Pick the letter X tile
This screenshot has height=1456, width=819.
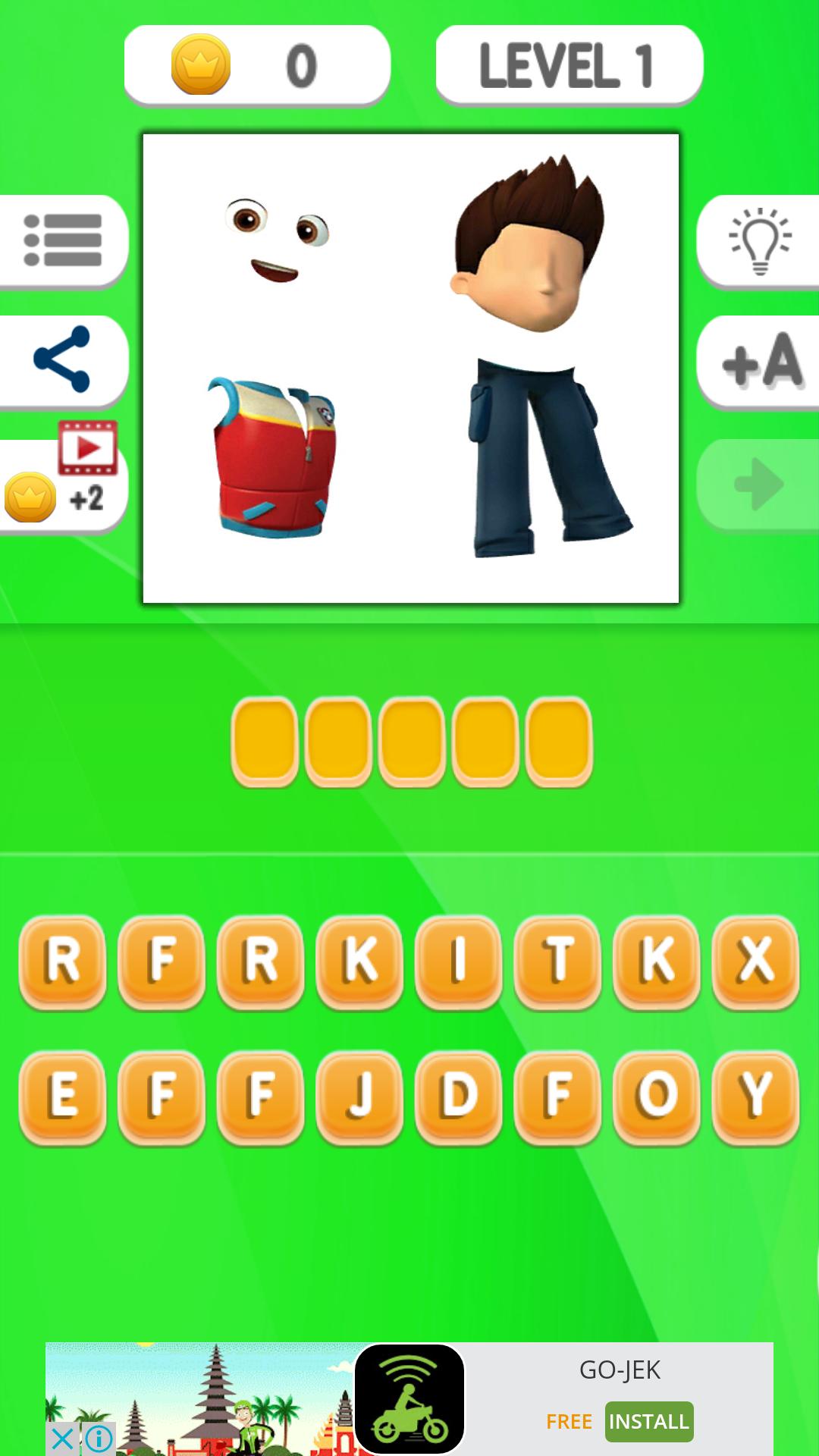[755, 961]
